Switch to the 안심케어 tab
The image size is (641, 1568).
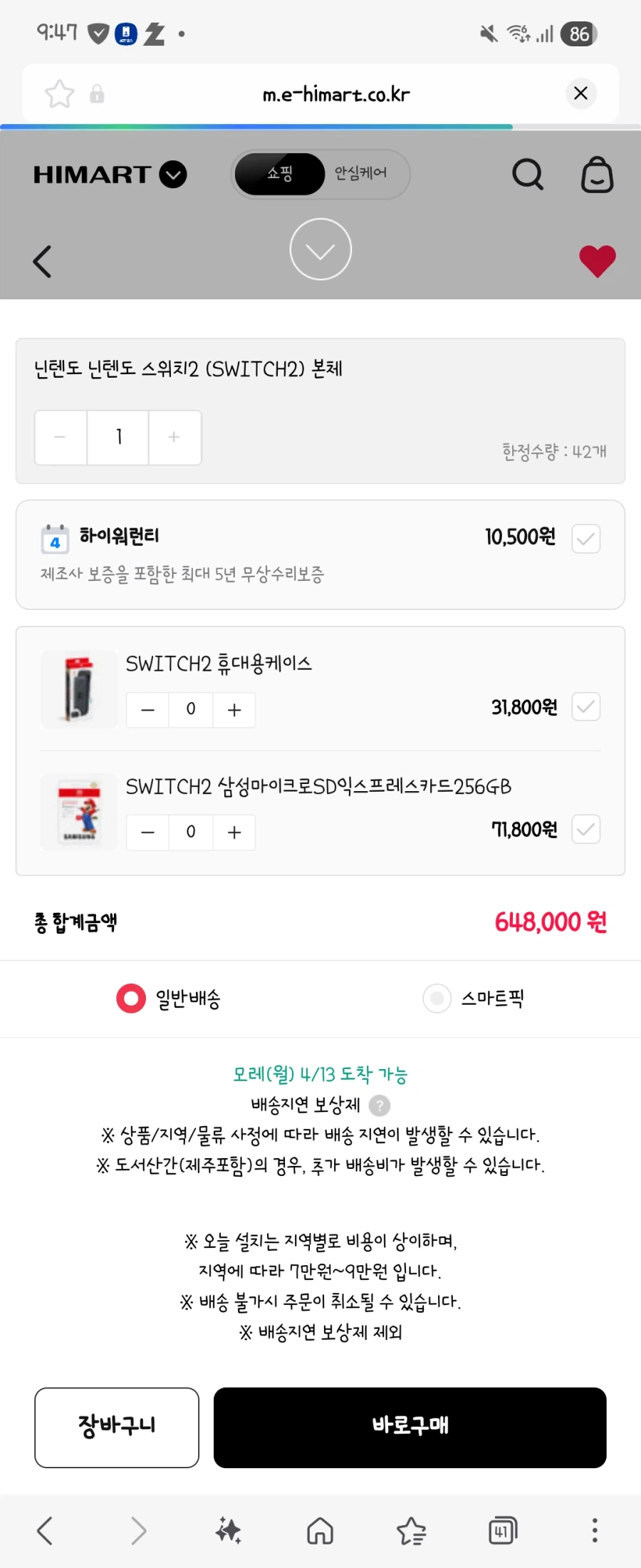coord(362,174)
